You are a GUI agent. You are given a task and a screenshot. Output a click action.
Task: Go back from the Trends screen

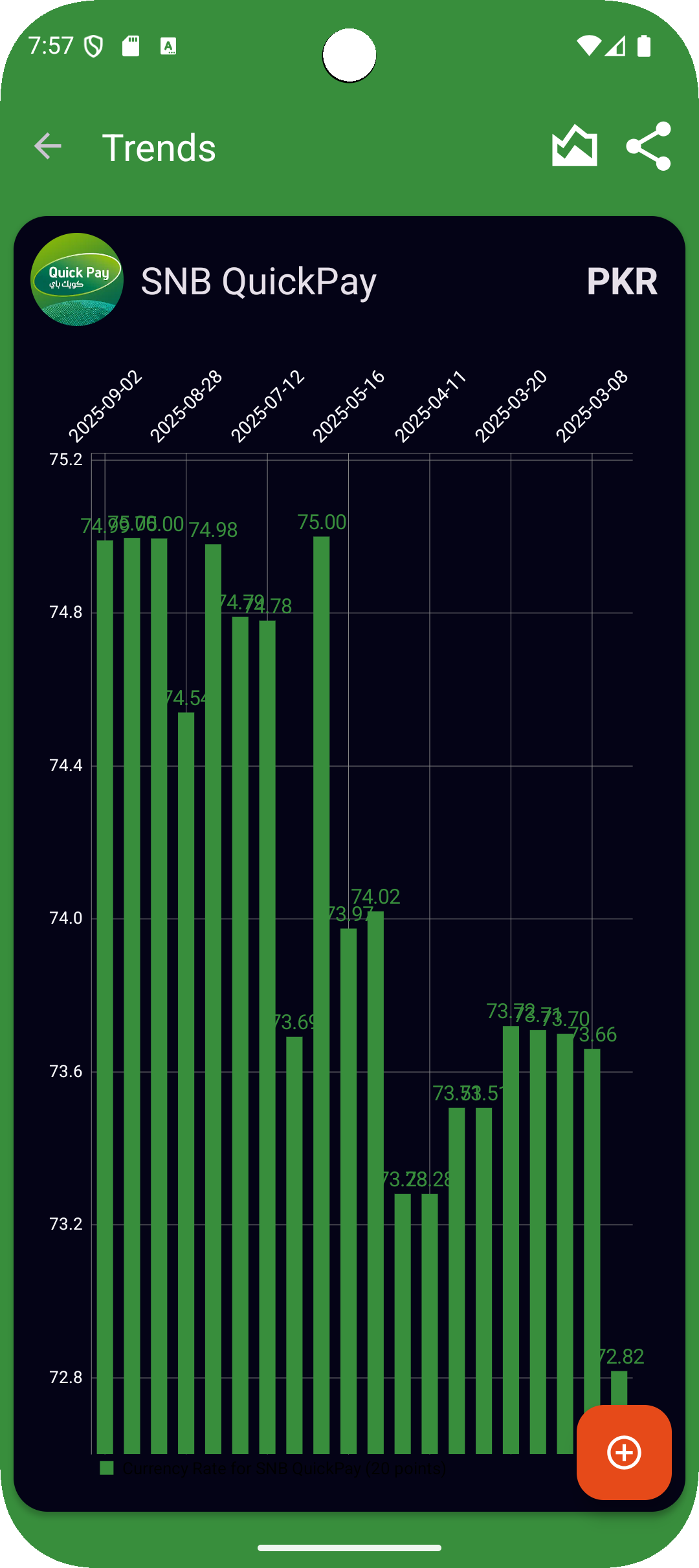click(x=47, y=147)
